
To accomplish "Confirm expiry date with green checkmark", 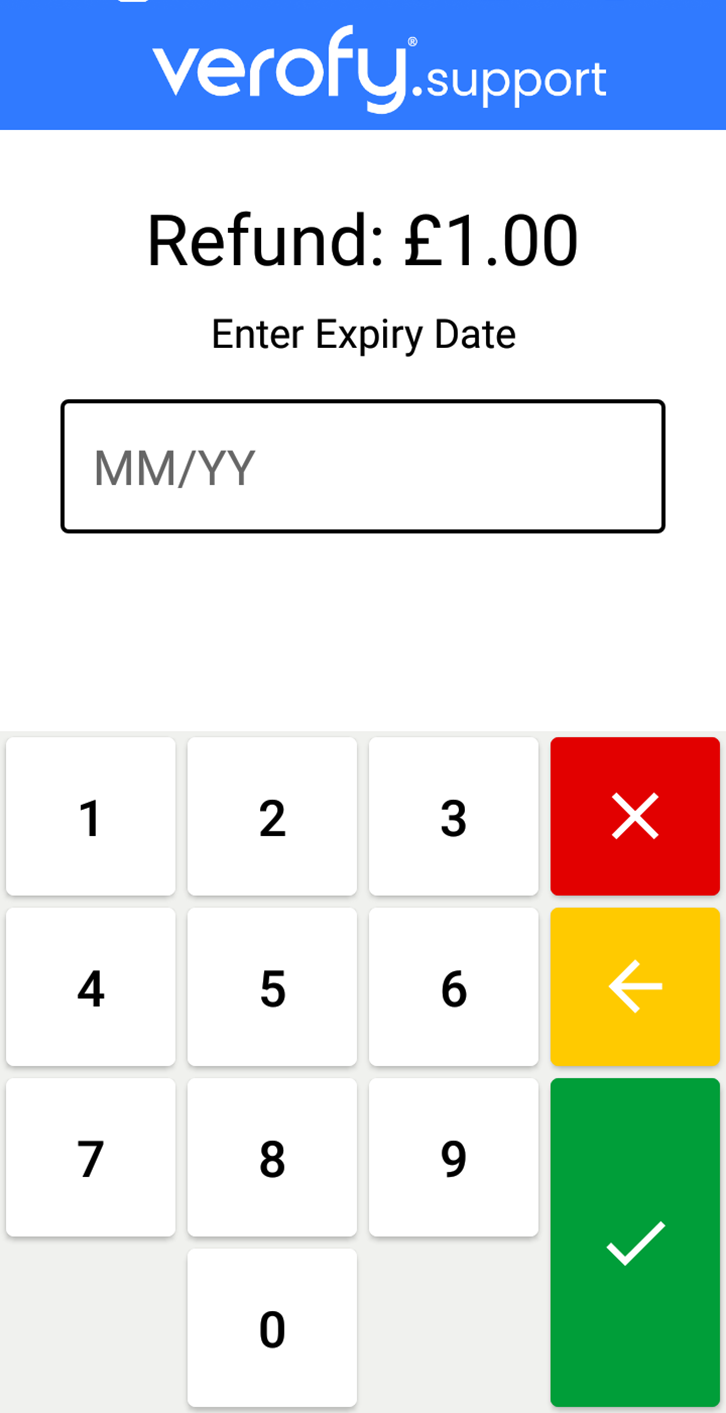I will [x=635, y=1243].
